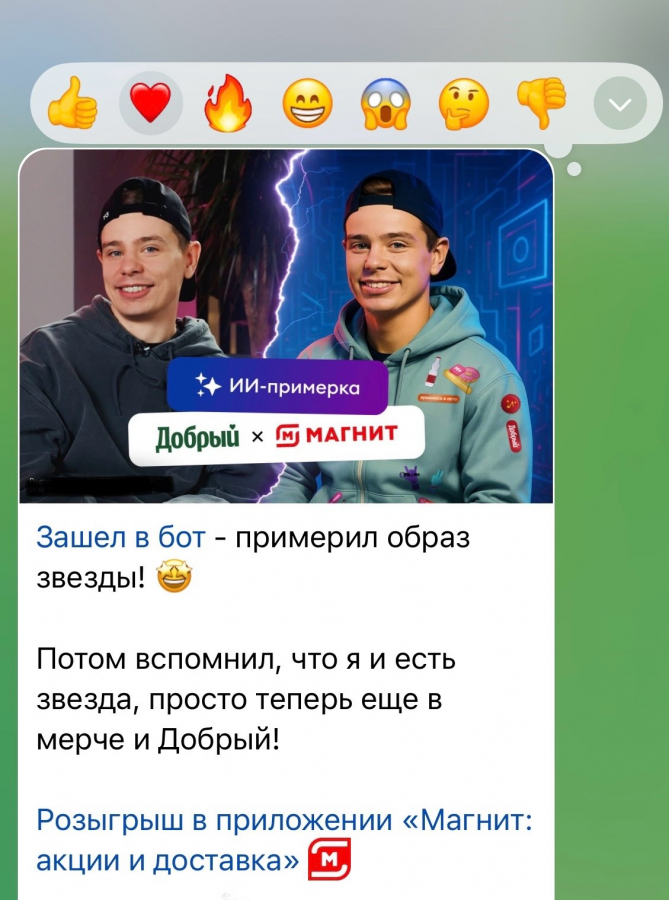Open the «Магнит: акции и доставка» giveaway link
Screen dimensions: 669x900
pyautogui.click(x=284, y=822)
